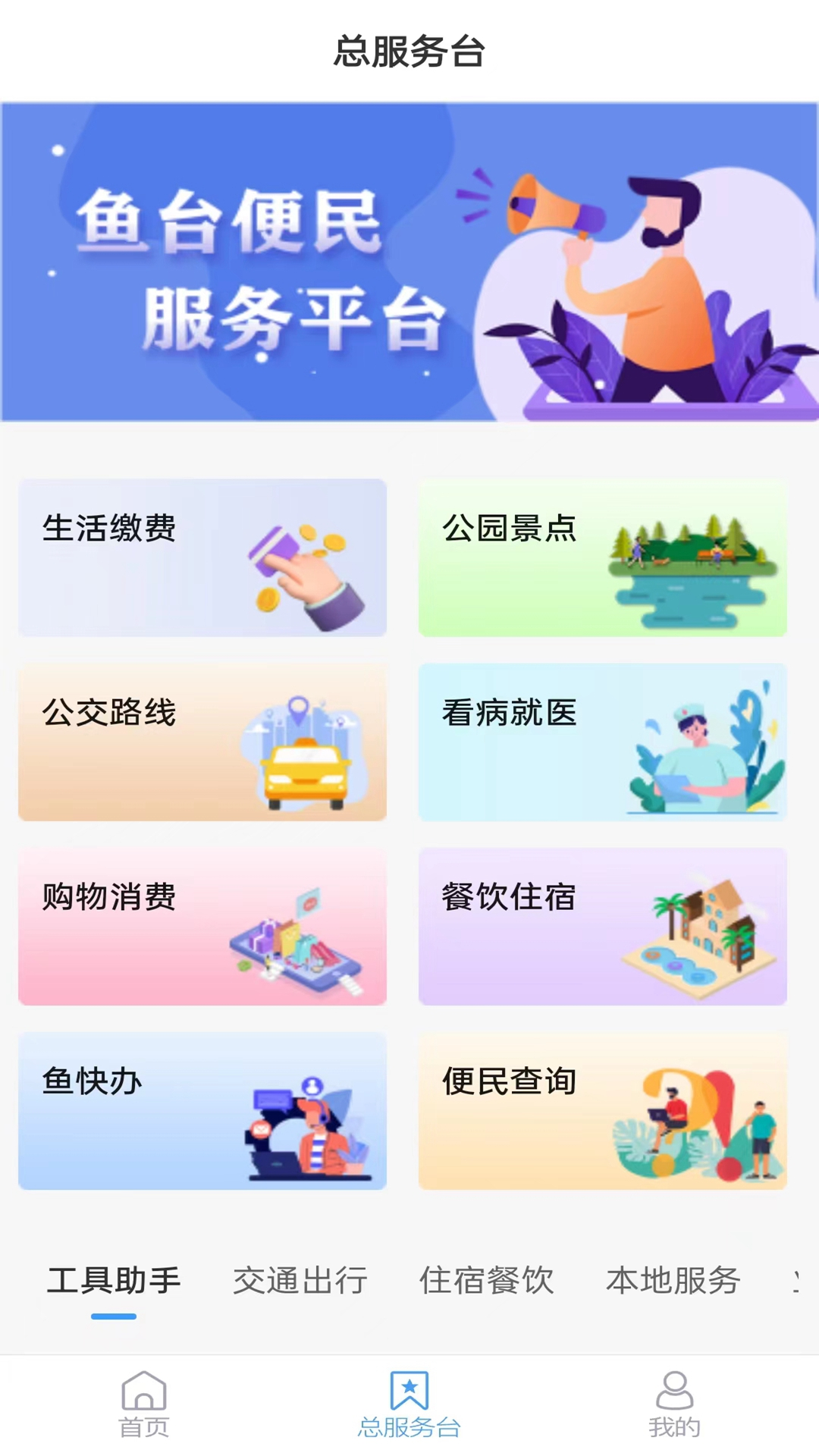The width and height of the screenshot is (819, 1456).
Task: Switch to the 交通出行 tab
Action: pyautogui.click(x=301, y=1279)
